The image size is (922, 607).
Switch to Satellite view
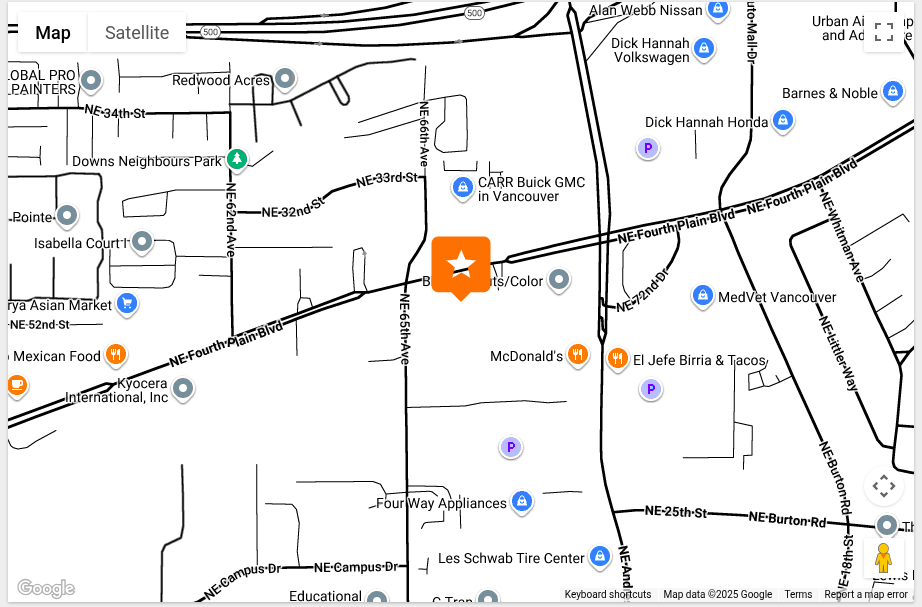(137, 33)
